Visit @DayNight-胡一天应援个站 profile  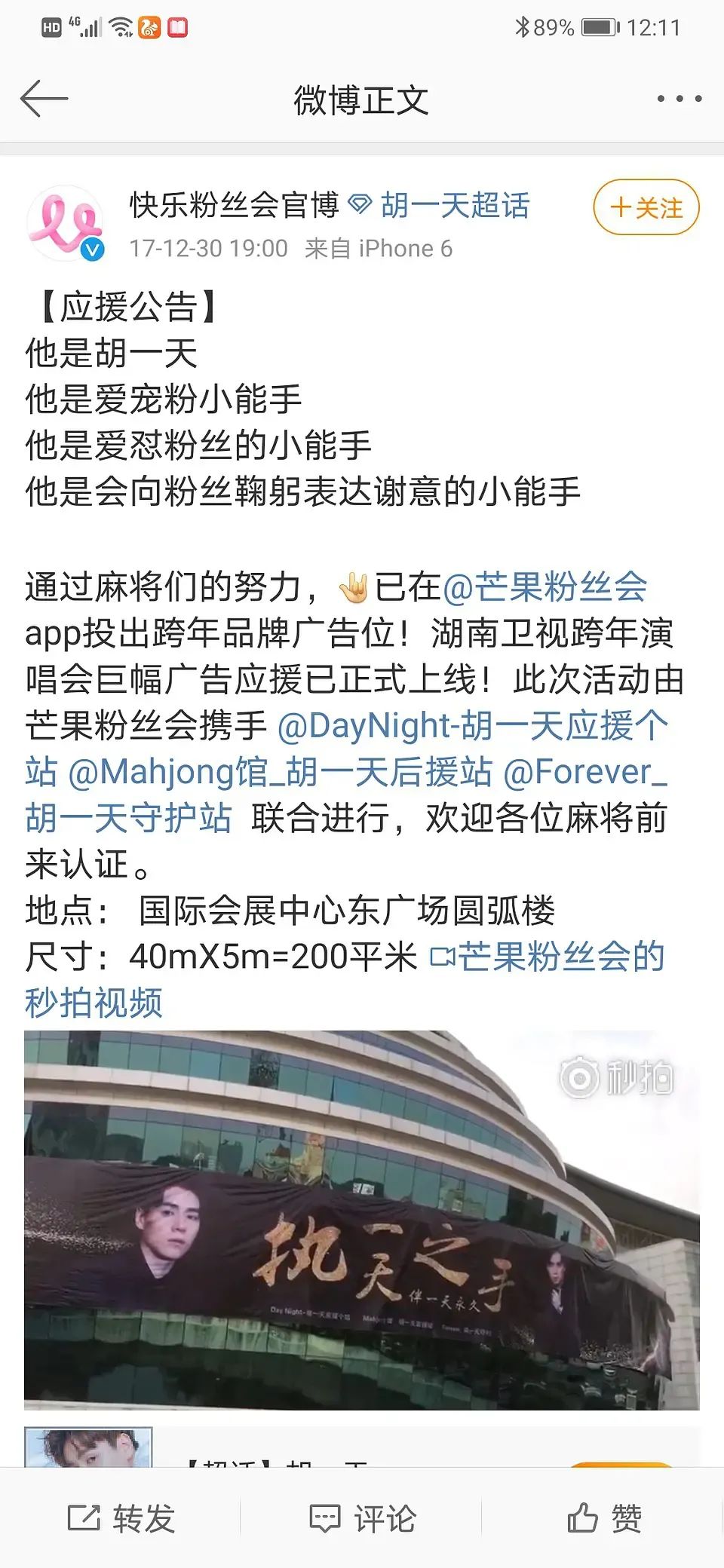472,727
